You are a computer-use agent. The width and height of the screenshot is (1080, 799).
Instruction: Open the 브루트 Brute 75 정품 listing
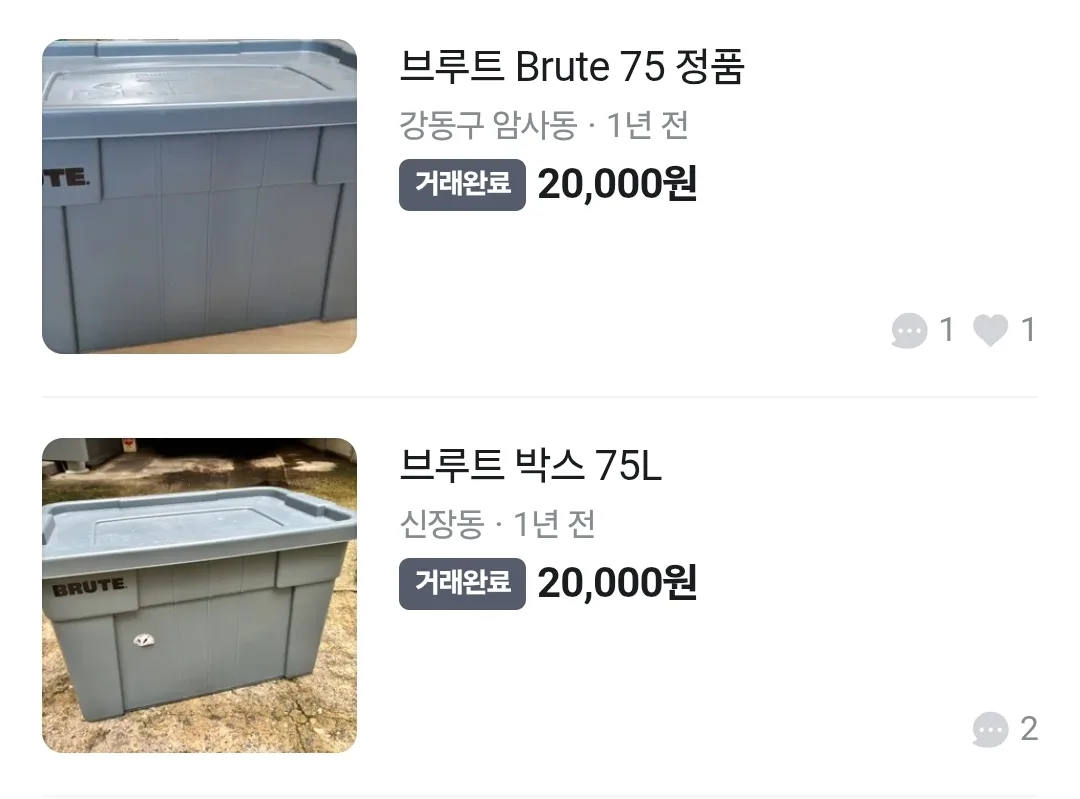click(x=572, y=68)
